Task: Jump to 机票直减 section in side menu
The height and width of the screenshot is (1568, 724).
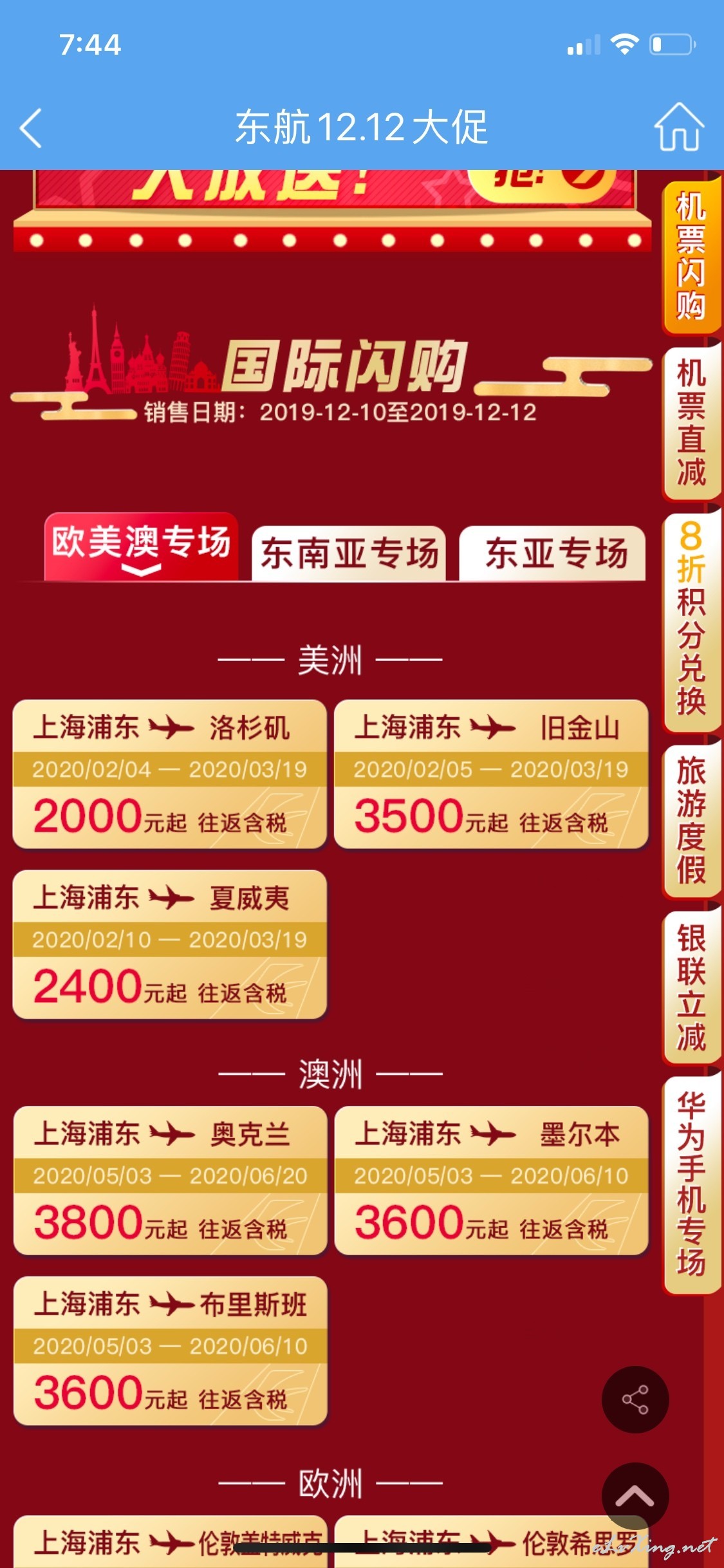Action: [691, 423]
